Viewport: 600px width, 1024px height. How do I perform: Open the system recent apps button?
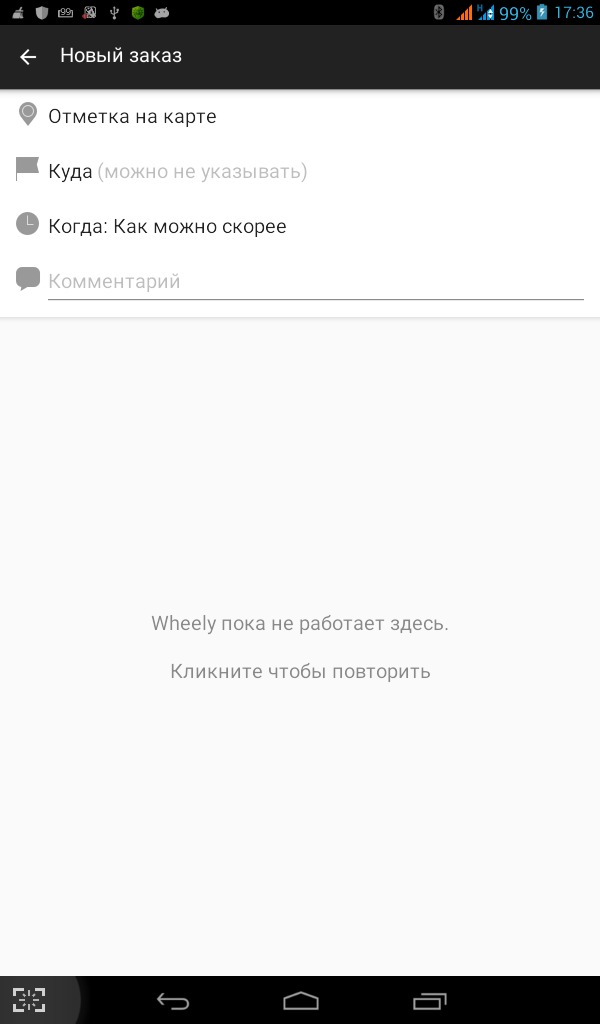coord(430,1000)
